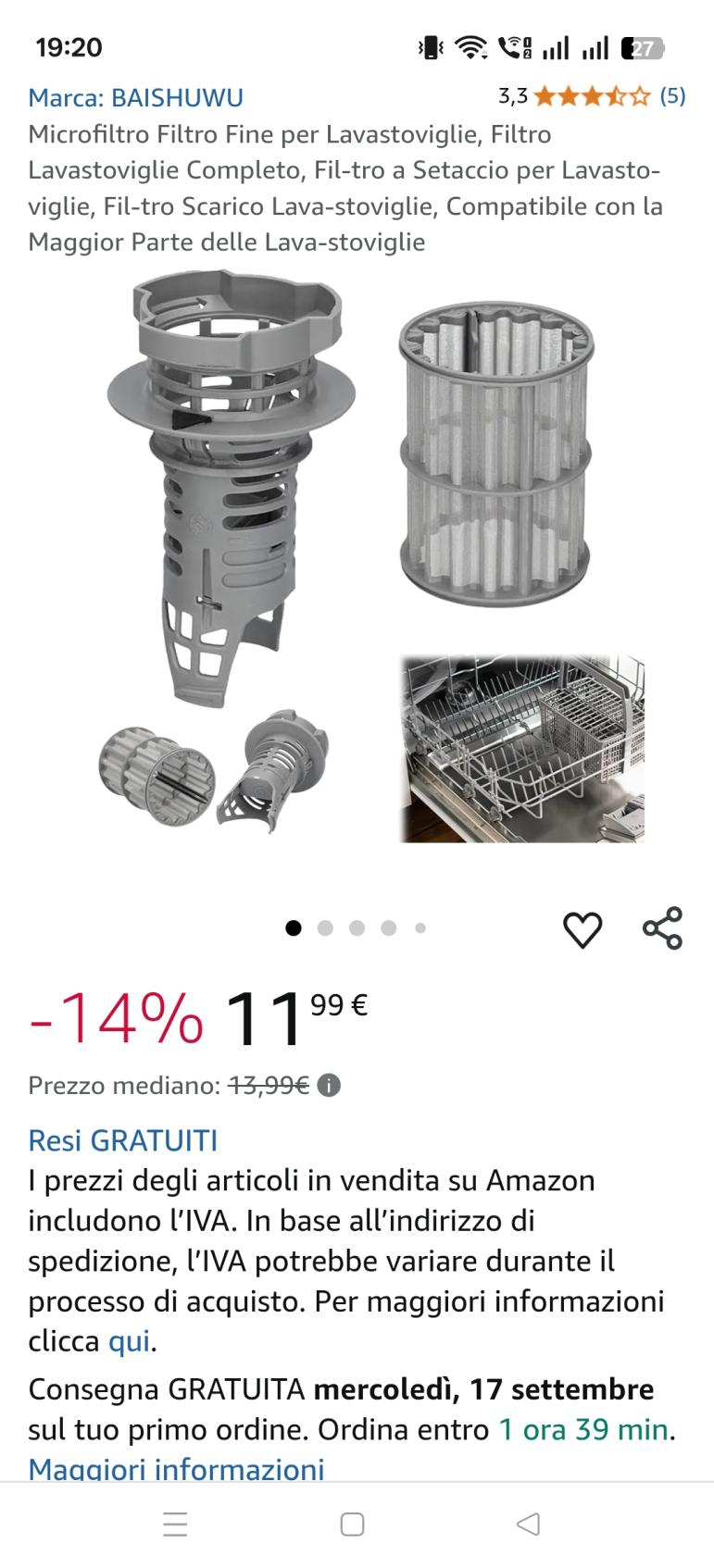
Task: Go to the phone's home screen
Action: point(352,1524)
